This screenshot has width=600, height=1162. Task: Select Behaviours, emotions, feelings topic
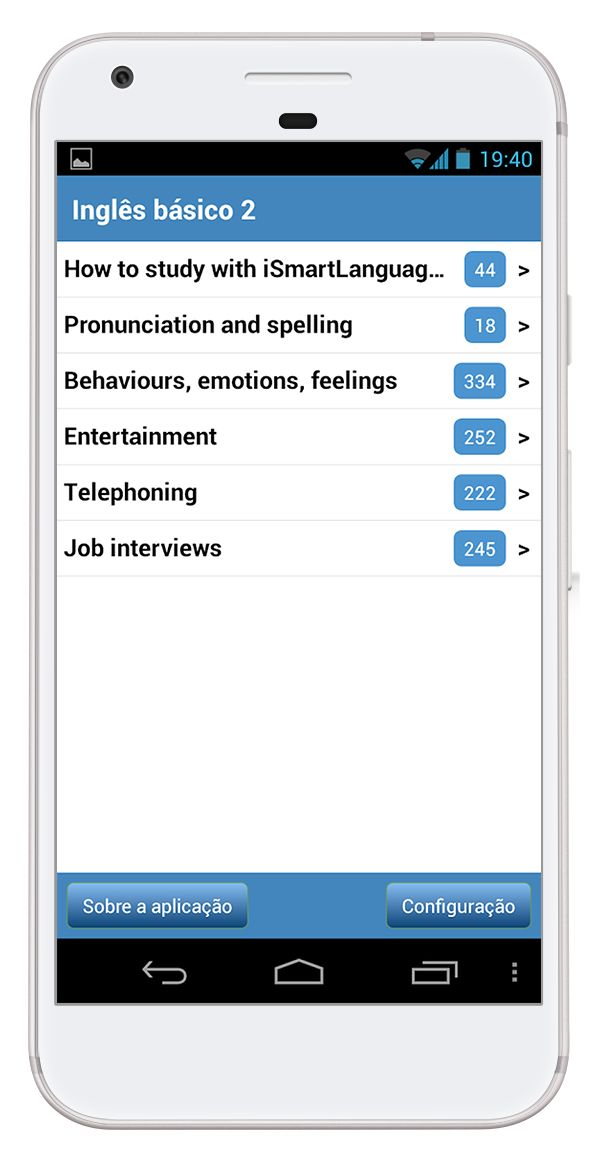[x=299, y=381]
